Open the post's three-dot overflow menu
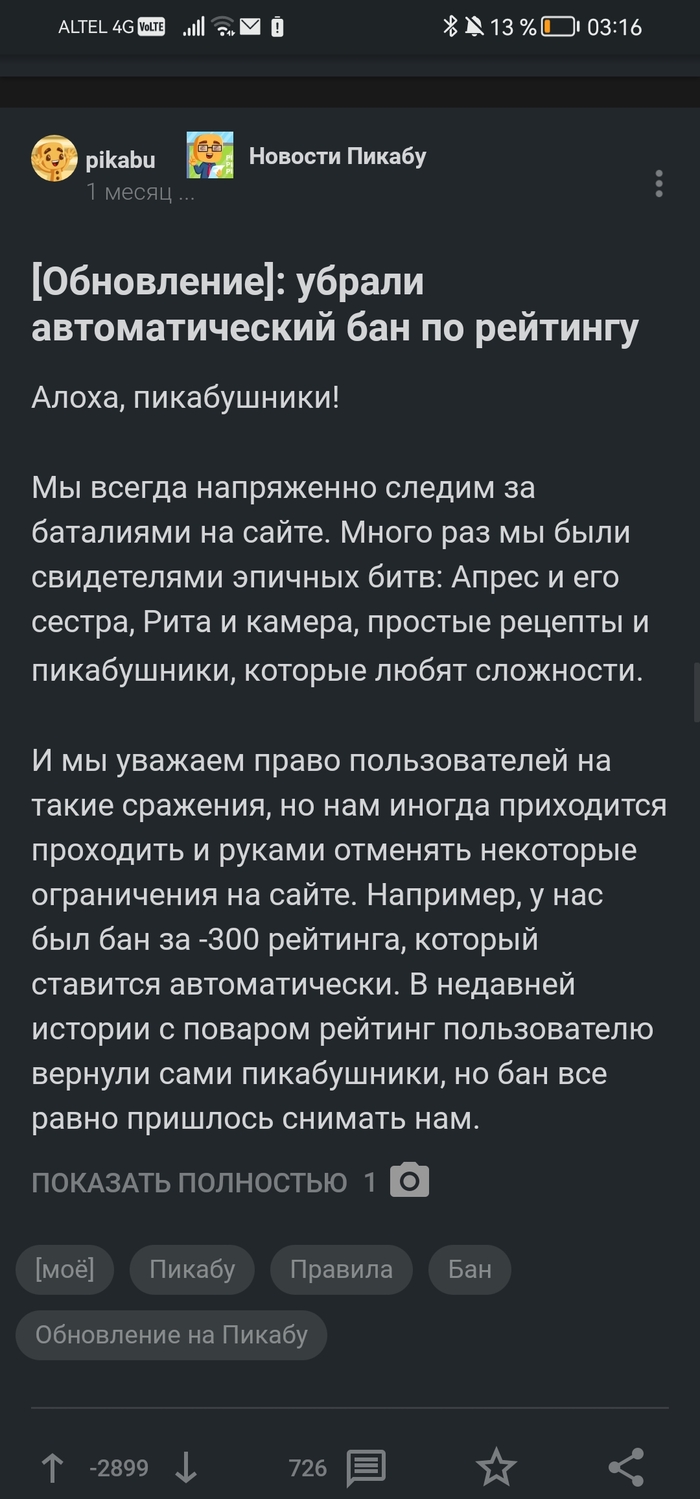 click(658, 184)
